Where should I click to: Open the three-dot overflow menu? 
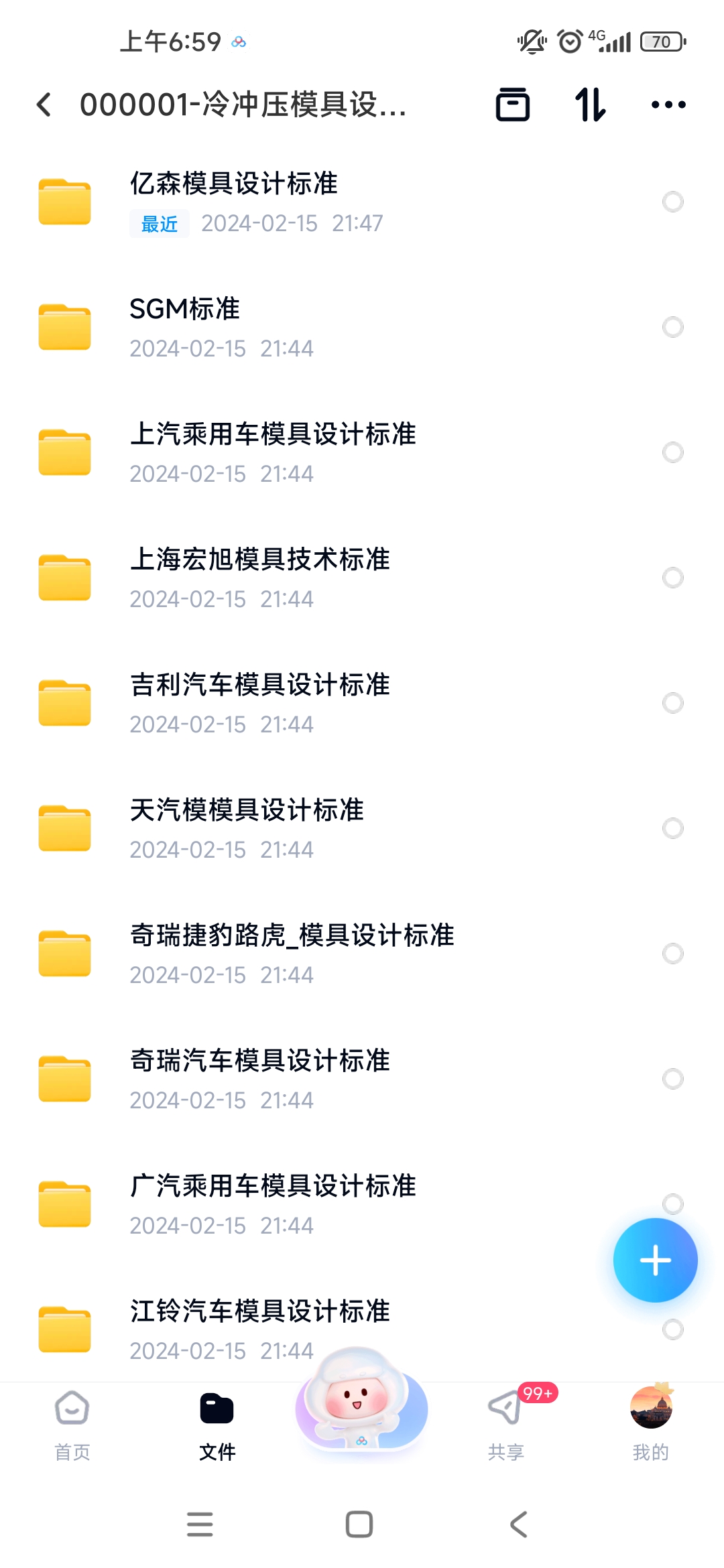(x=668, y=105)
